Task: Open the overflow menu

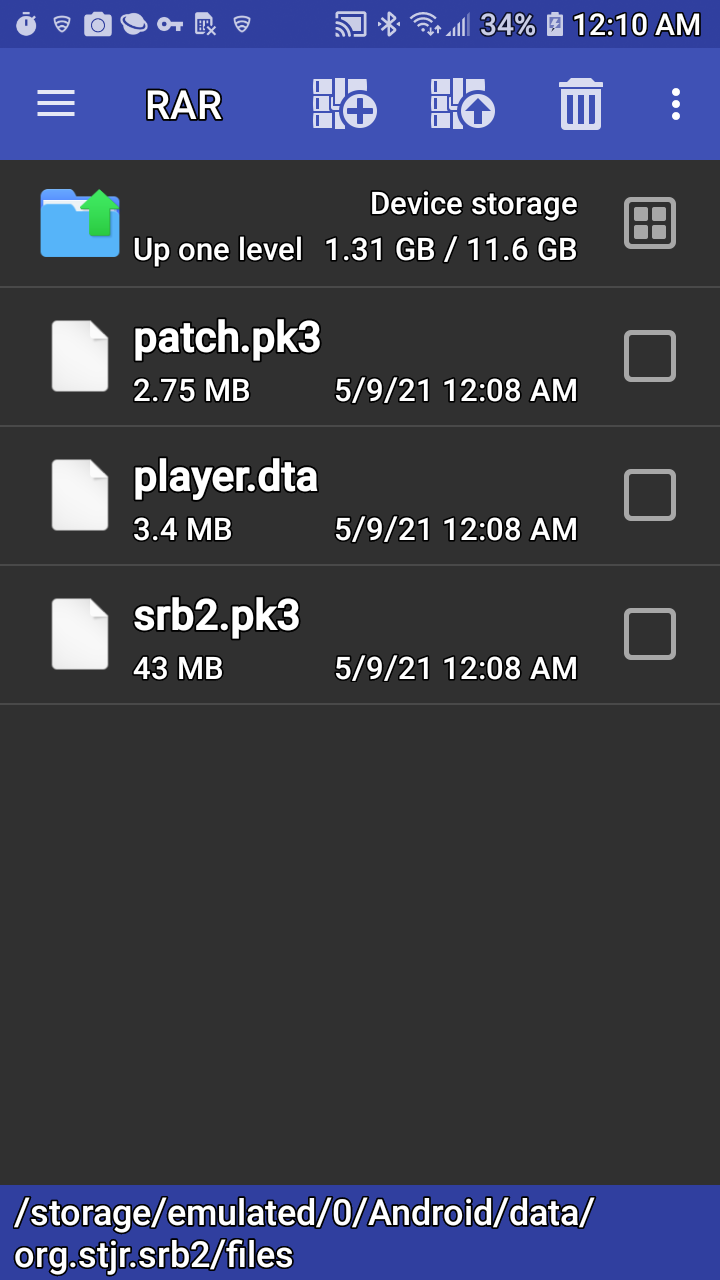Action: pyautogui.click(x=676, y=104)
